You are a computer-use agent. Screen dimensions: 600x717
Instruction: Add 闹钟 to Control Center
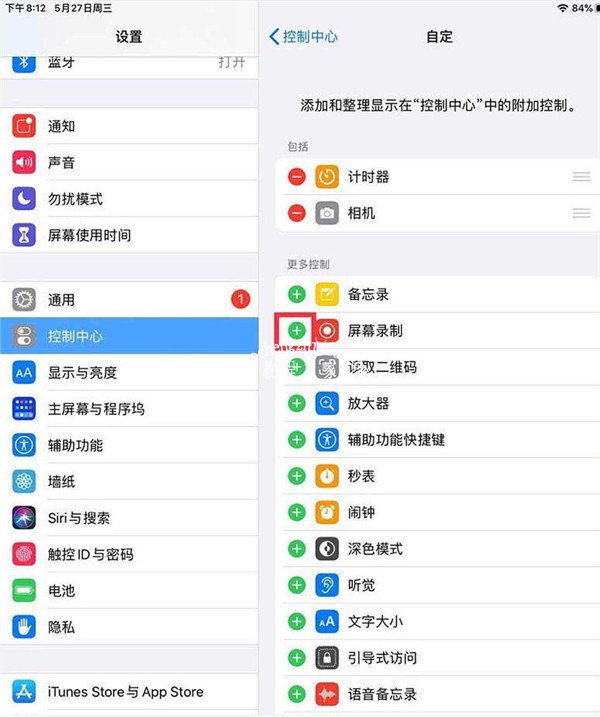point(297,512)
